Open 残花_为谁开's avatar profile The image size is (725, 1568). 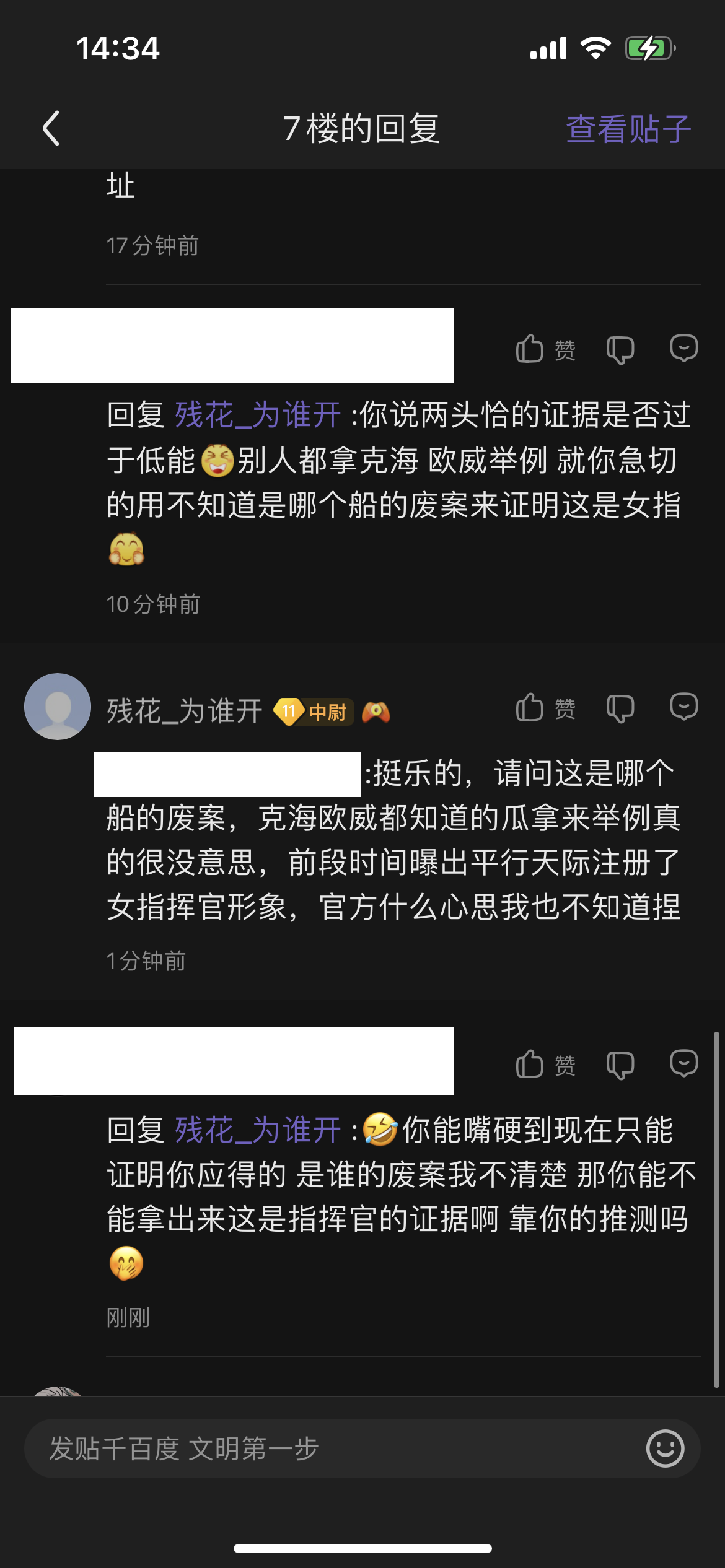(x=58, y=707)
